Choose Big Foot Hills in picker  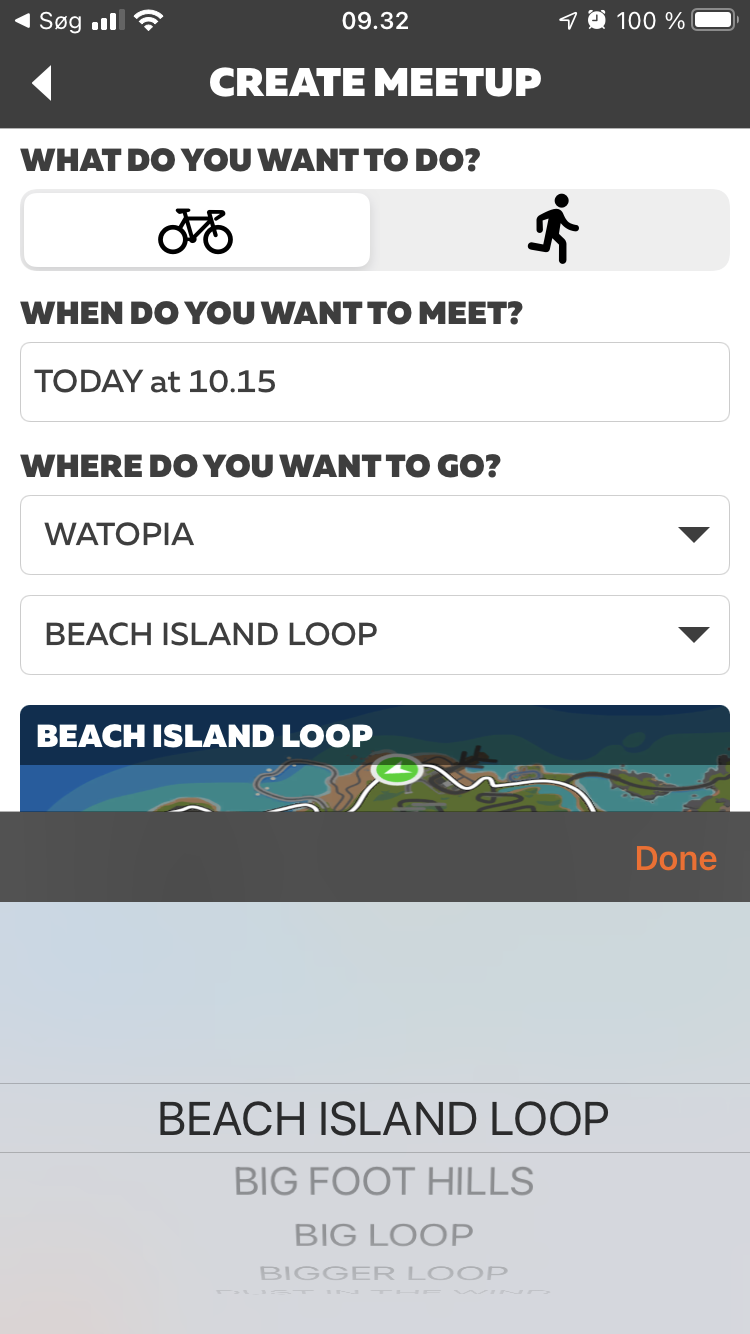coord(384,1182)
